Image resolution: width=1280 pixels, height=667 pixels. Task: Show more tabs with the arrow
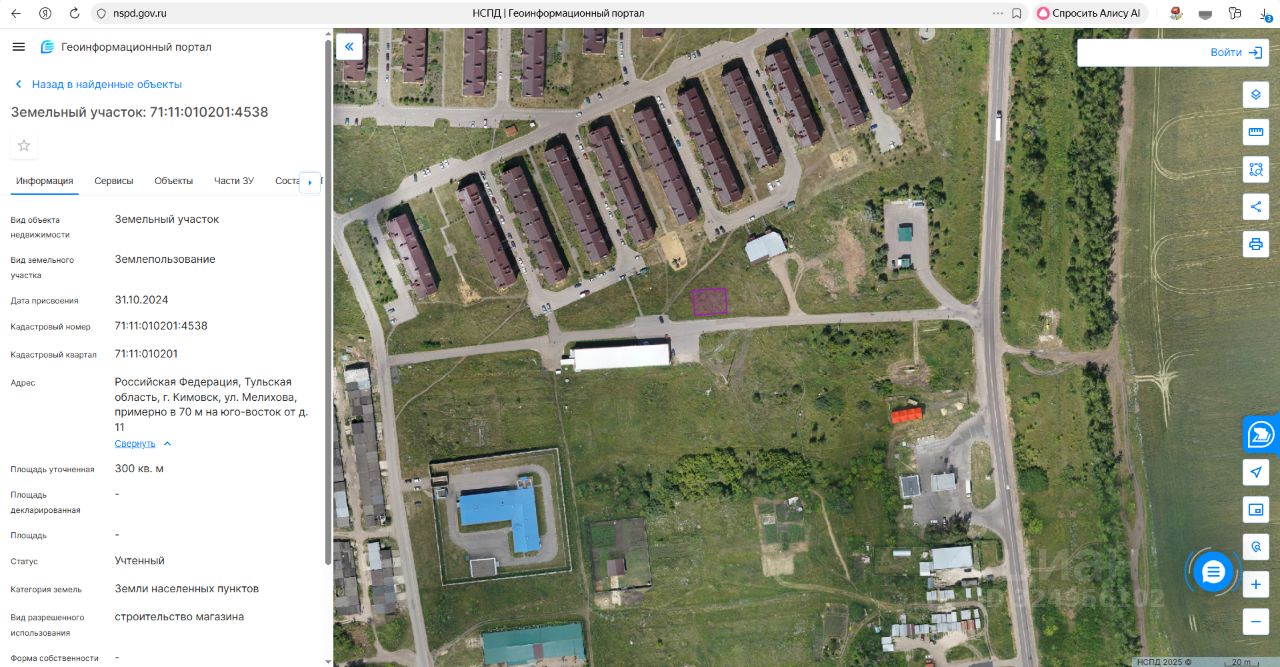[x=310, y=182]
